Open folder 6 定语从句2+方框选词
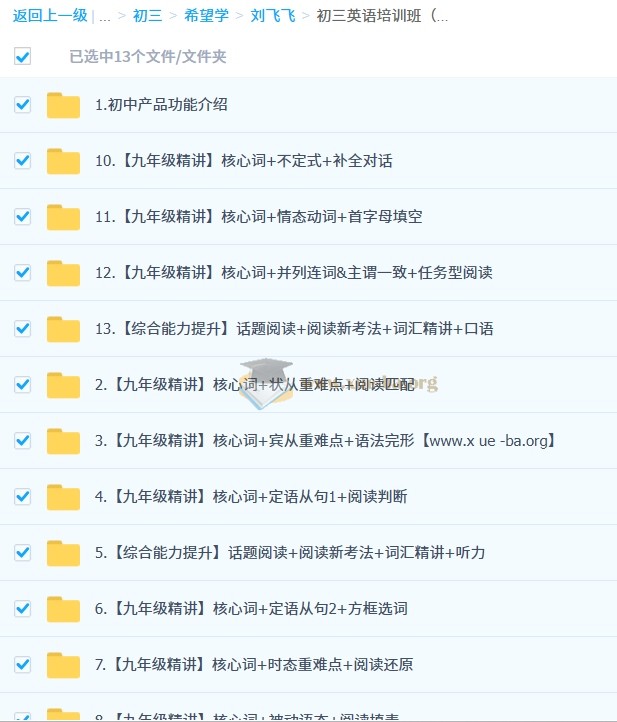This screenshot has width=617, height=722. [x=250, y=609]
